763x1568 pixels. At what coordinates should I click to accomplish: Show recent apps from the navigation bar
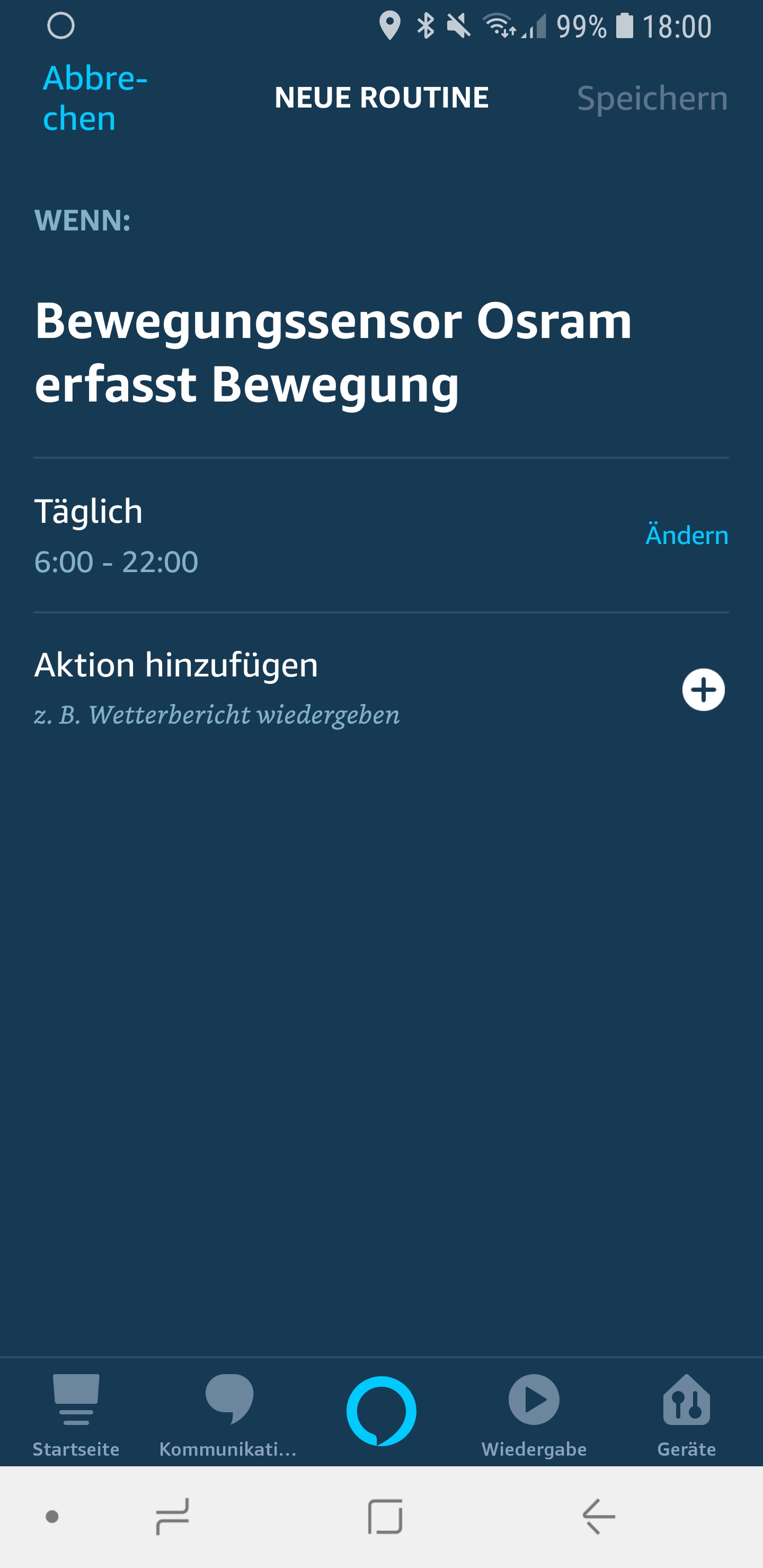click(173, 1516)
